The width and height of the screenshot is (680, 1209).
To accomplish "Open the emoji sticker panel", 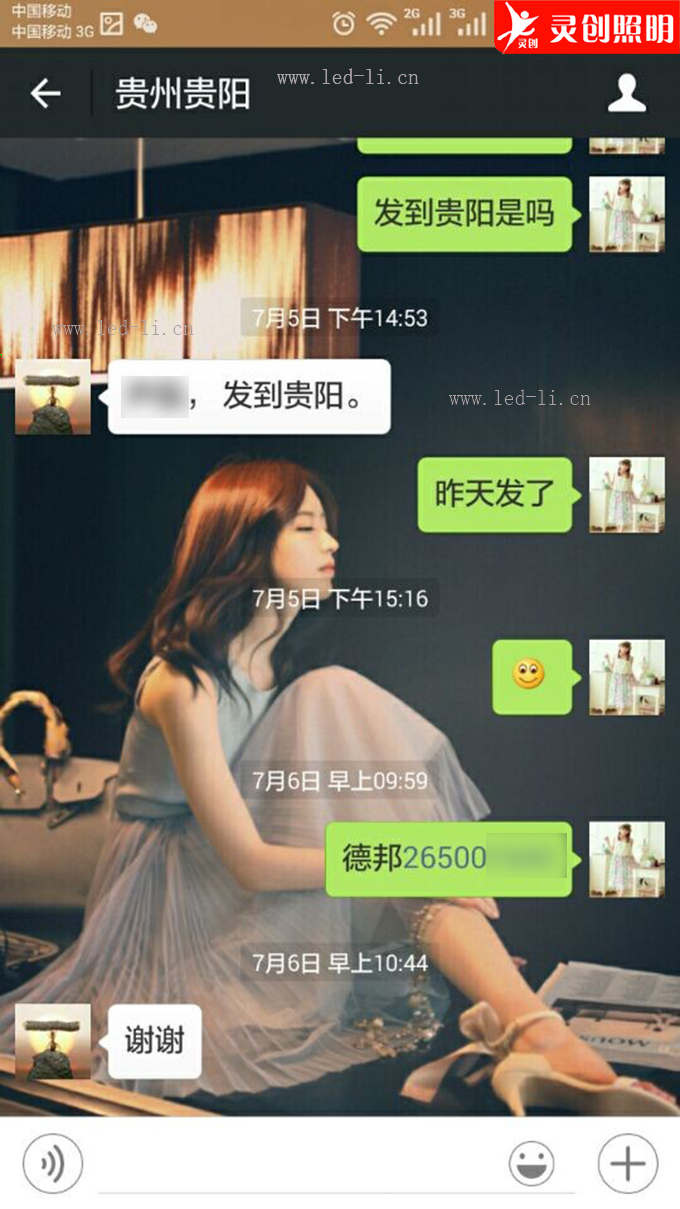I will click(x=531, y=1165).
